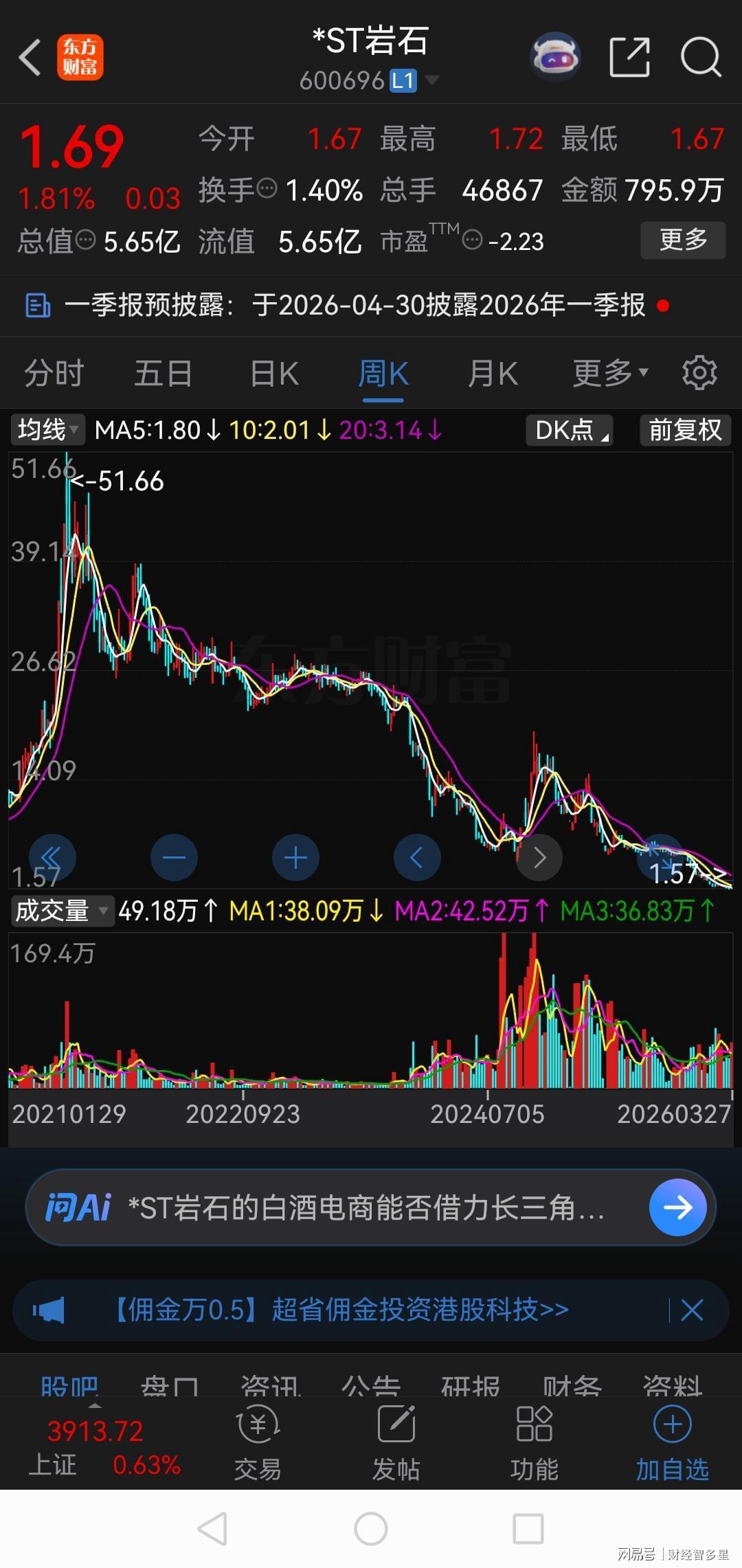Share this stock page

pyautogui.click(x=629, y=57)
